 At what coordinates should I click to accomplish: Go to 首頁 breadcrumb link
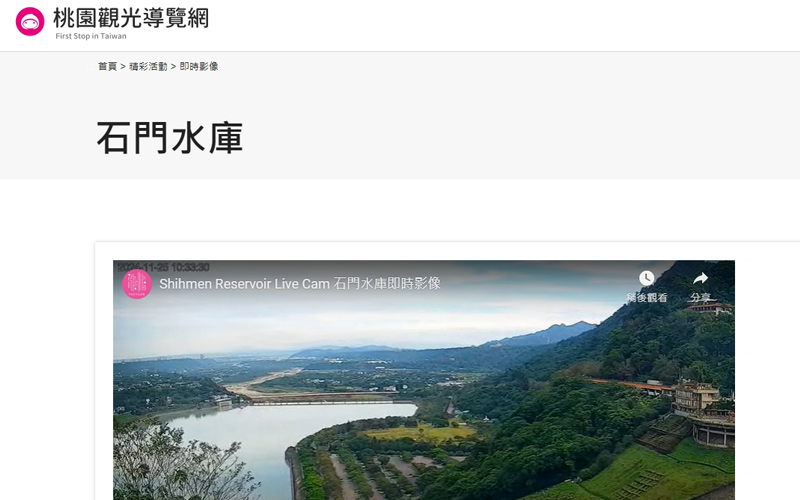107,66
